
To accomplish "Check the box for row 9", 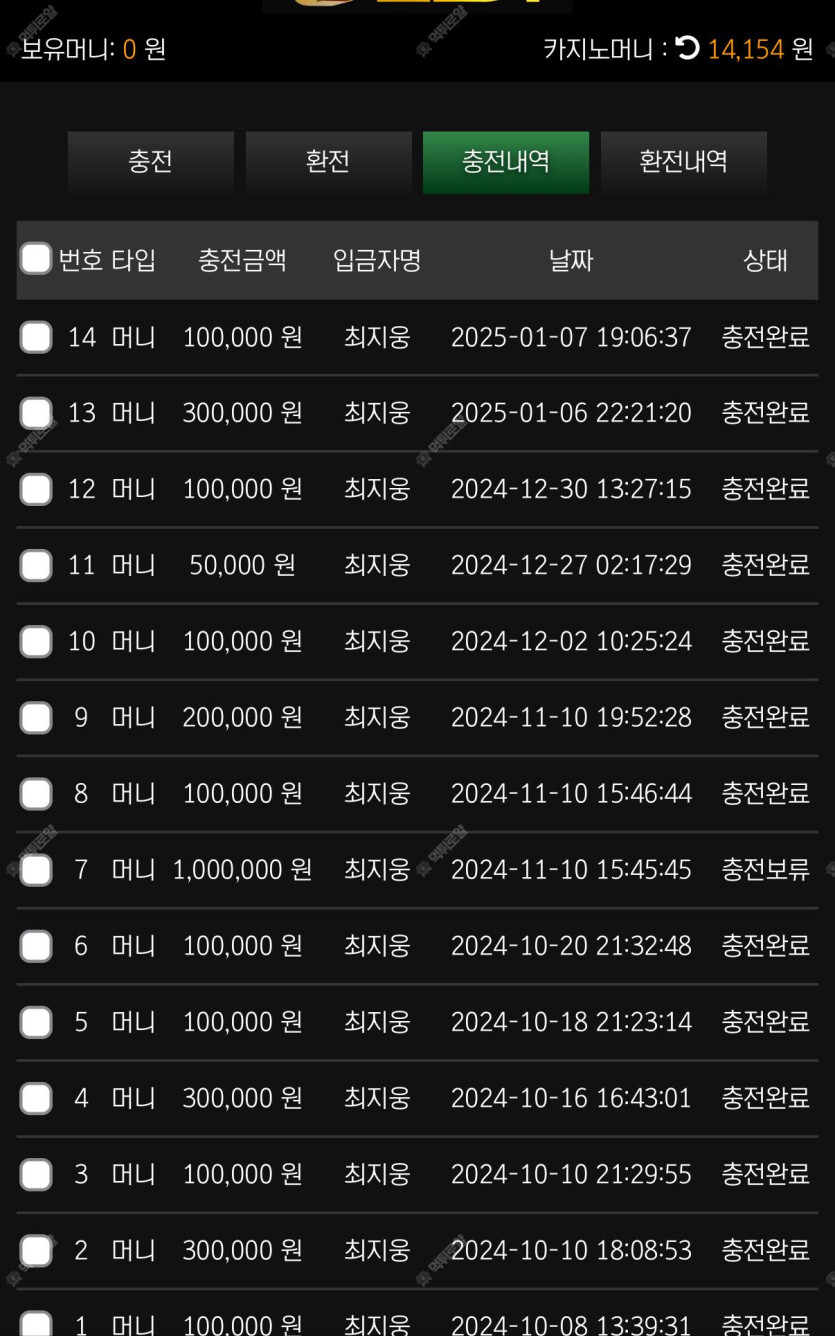I will point(36,717).
